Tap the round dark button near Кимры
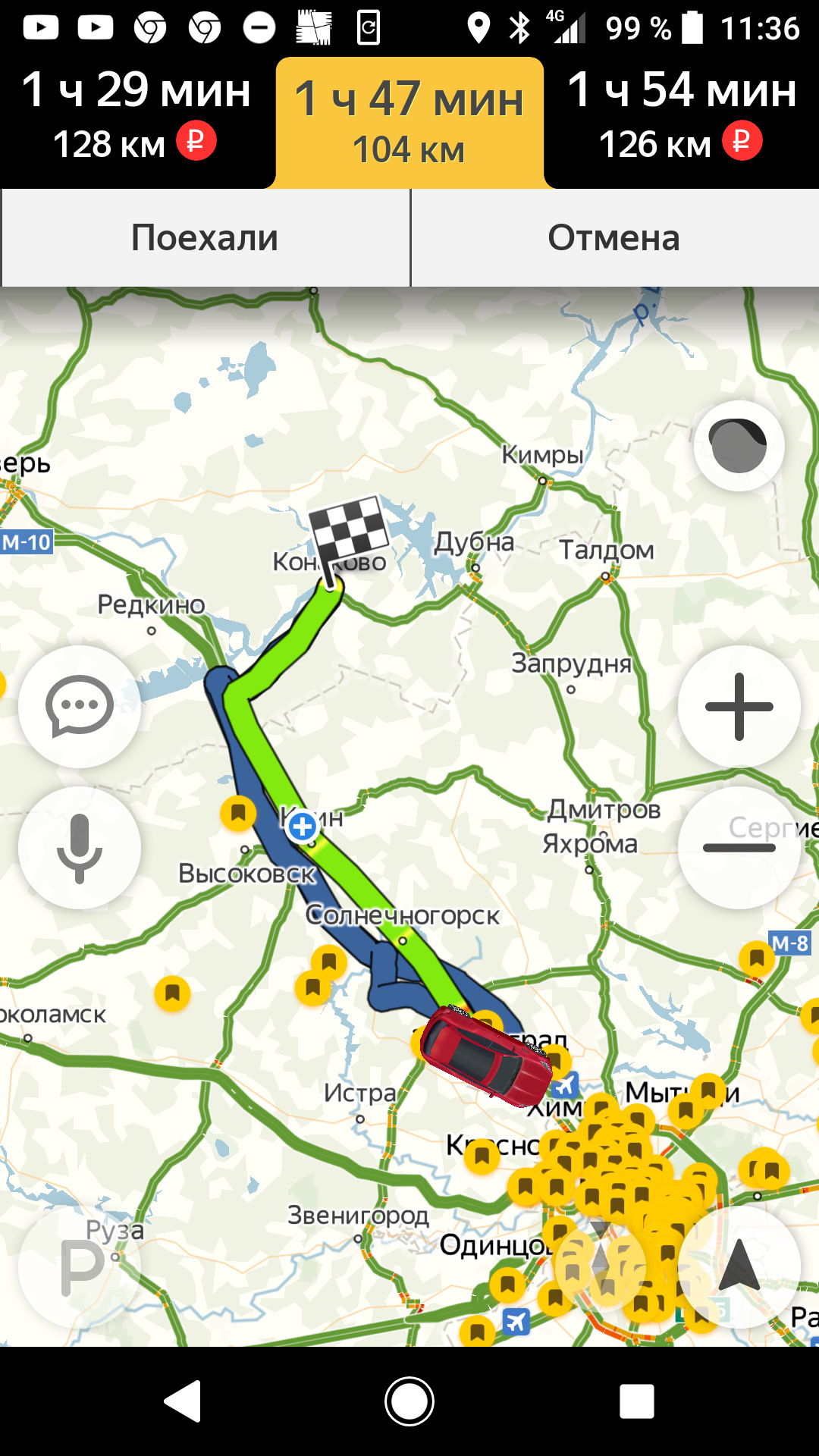Image resolution: width=819 pixels, height=1456 pixels. pyautogui.click(x=739, y=446)
